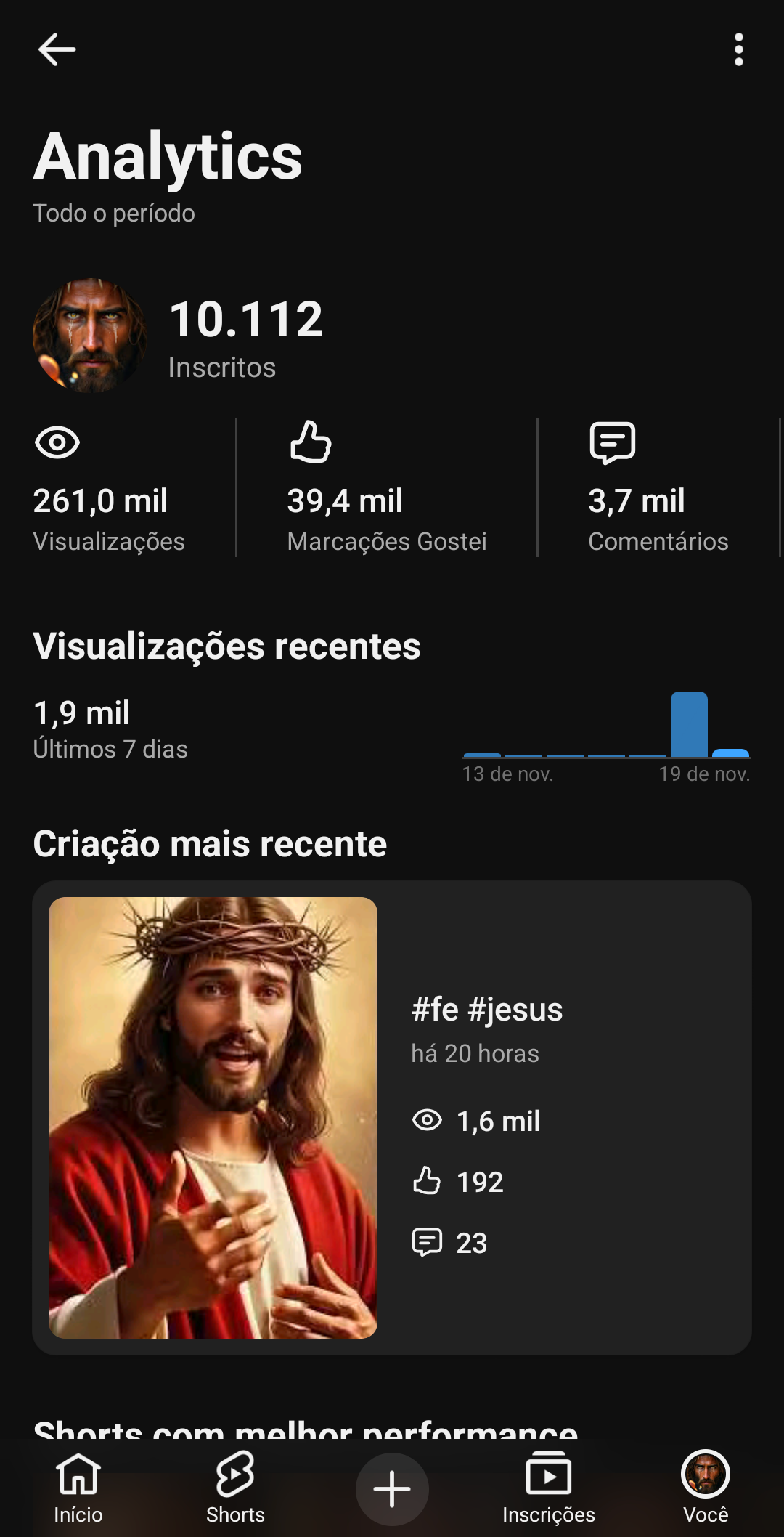
Task: Switch to the Início tab
Action: tap(78, 1488)
